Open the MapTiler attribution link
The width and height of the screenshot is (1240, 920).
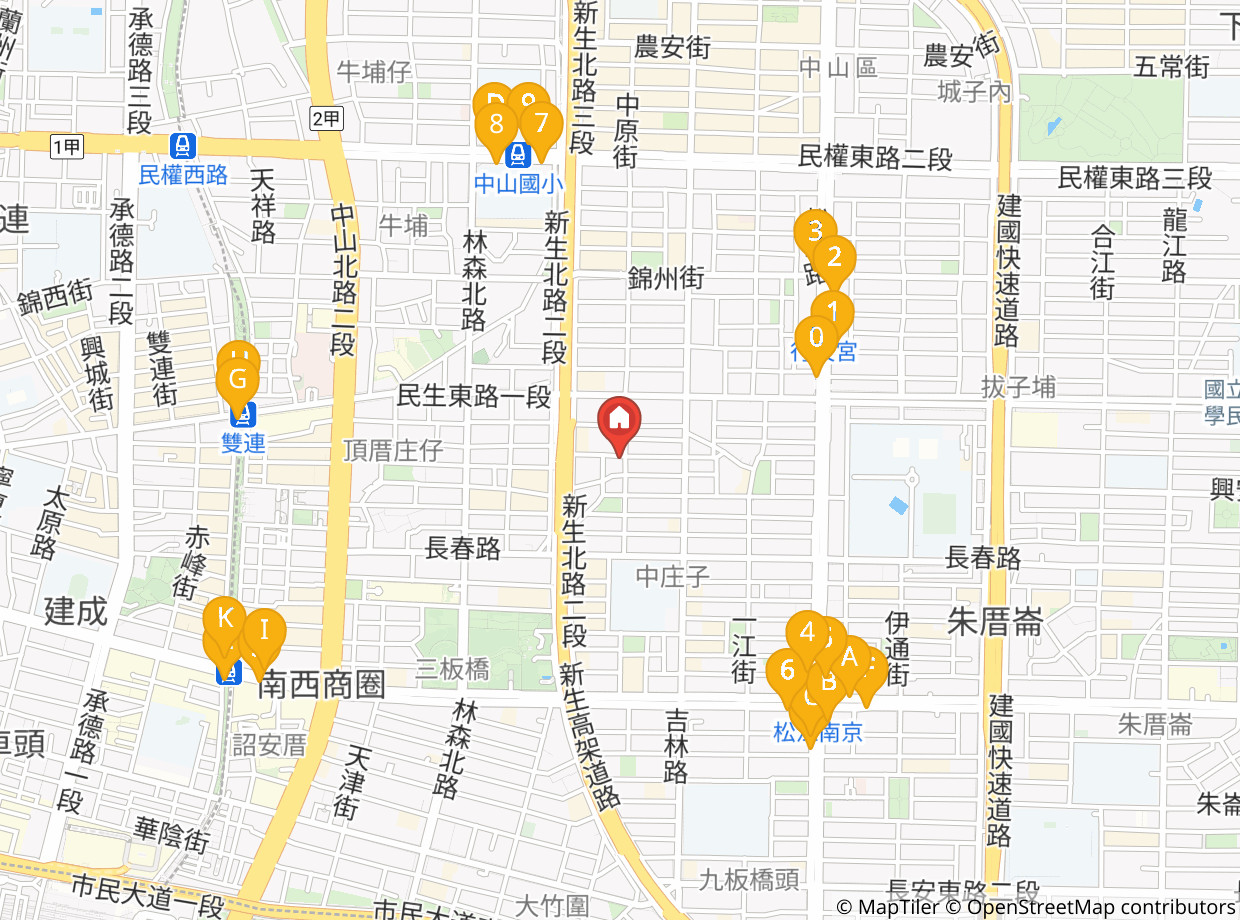click(x=888, y=907)
